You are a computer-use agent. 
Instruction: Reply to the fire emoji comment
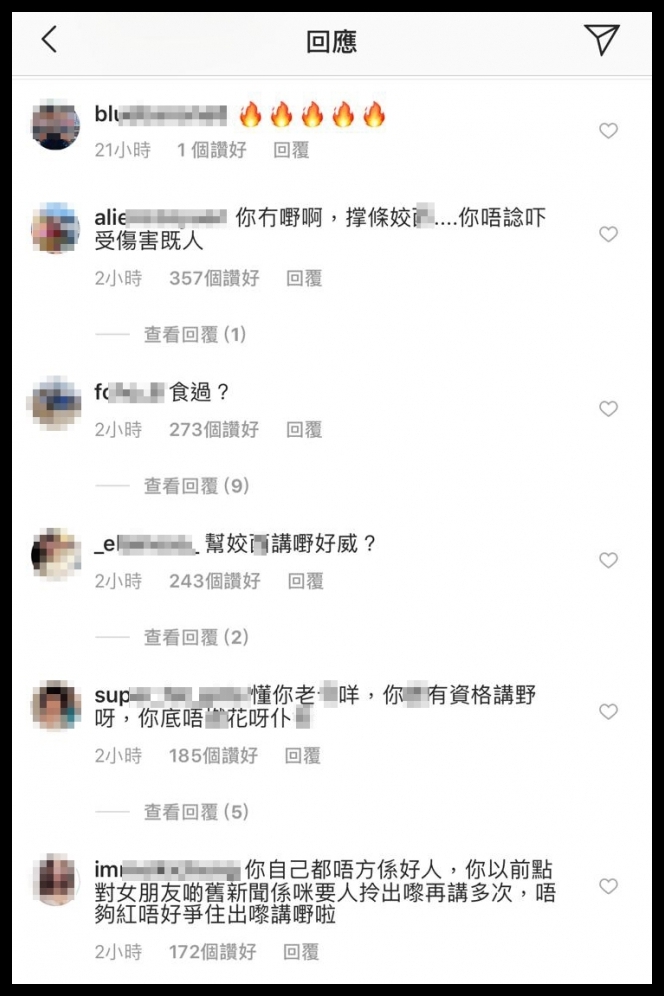291,150
